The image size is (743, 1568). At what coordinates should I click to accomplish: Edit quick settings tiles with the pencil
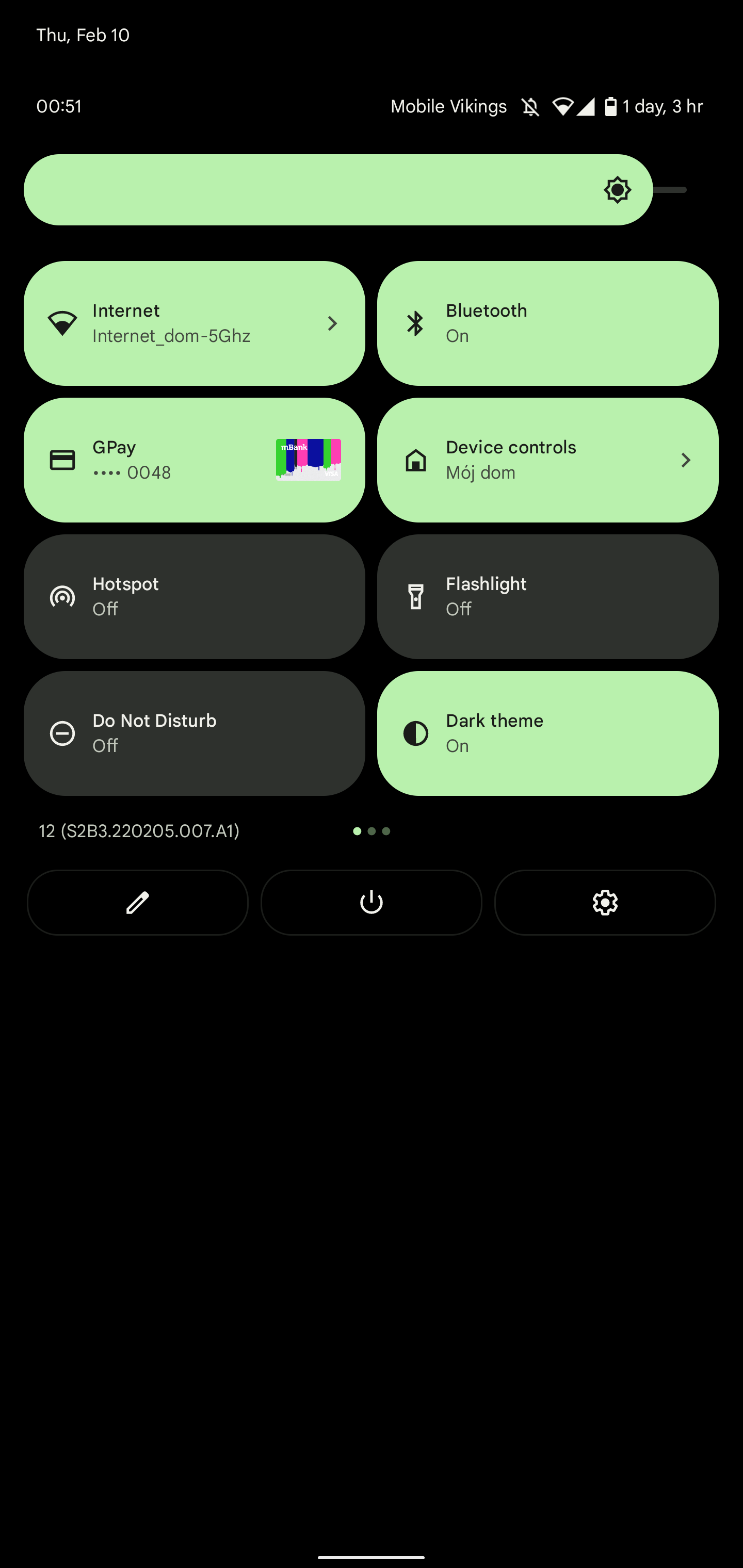(138, 902)
